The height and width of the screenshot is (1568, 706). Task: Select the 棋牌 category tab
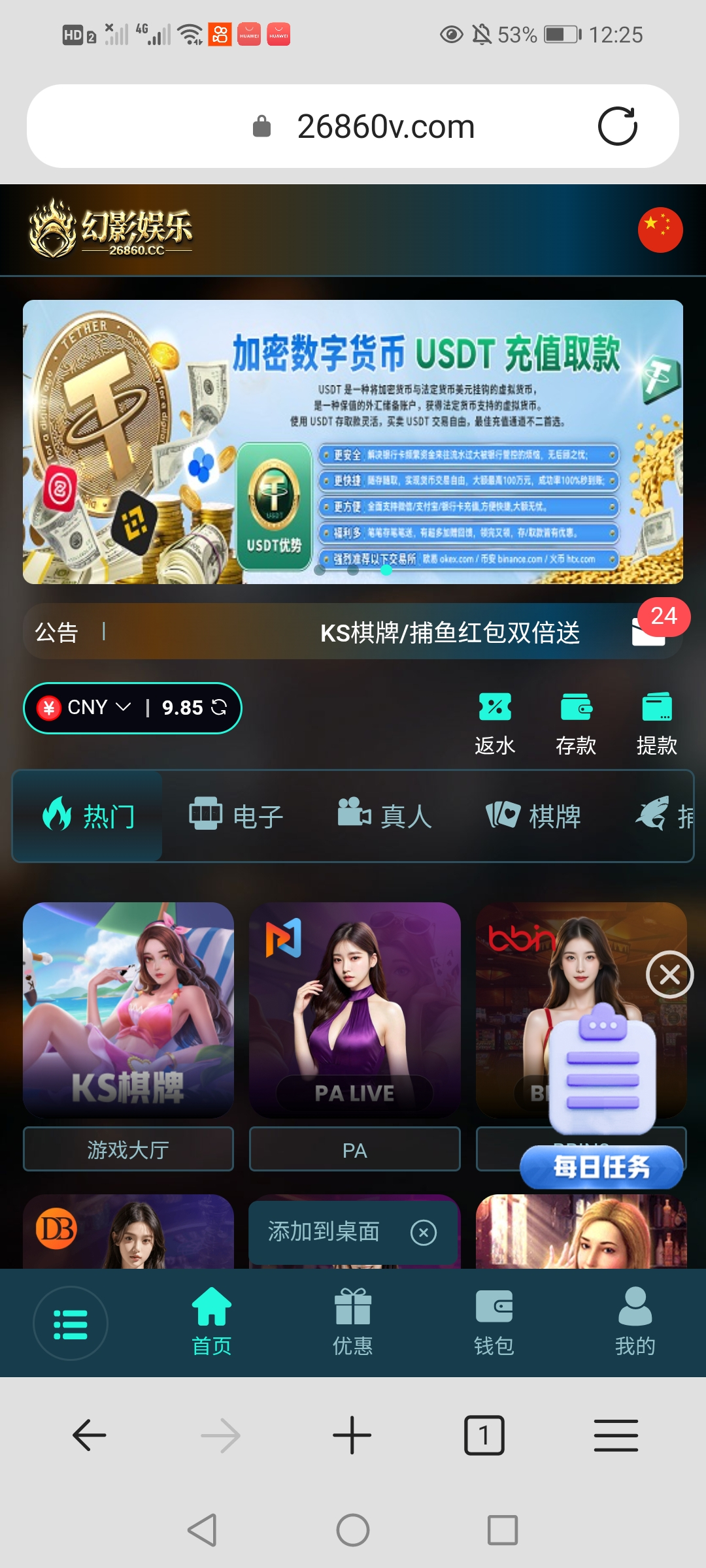coord(533,816)
